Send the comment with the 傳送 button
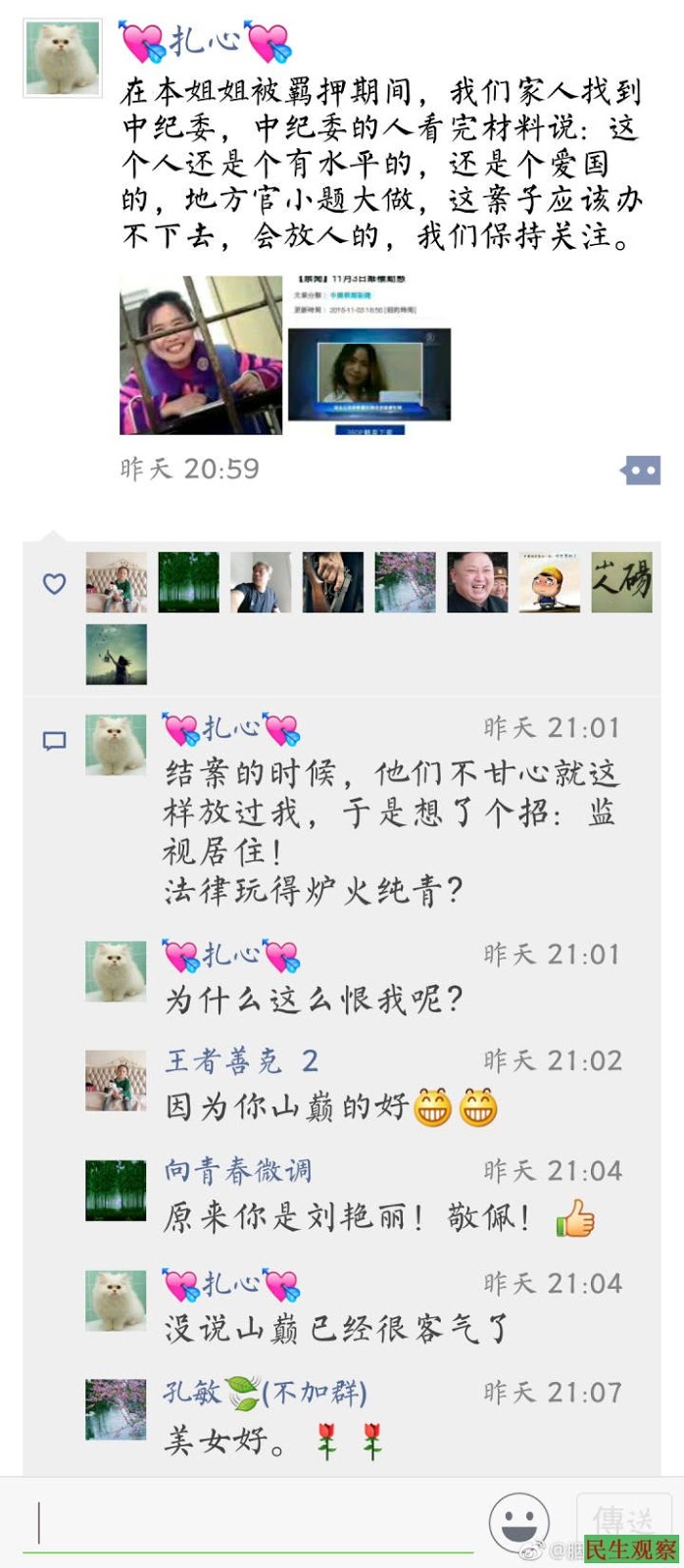This screenshot has width=684, height=1568. coord(623,1521)
